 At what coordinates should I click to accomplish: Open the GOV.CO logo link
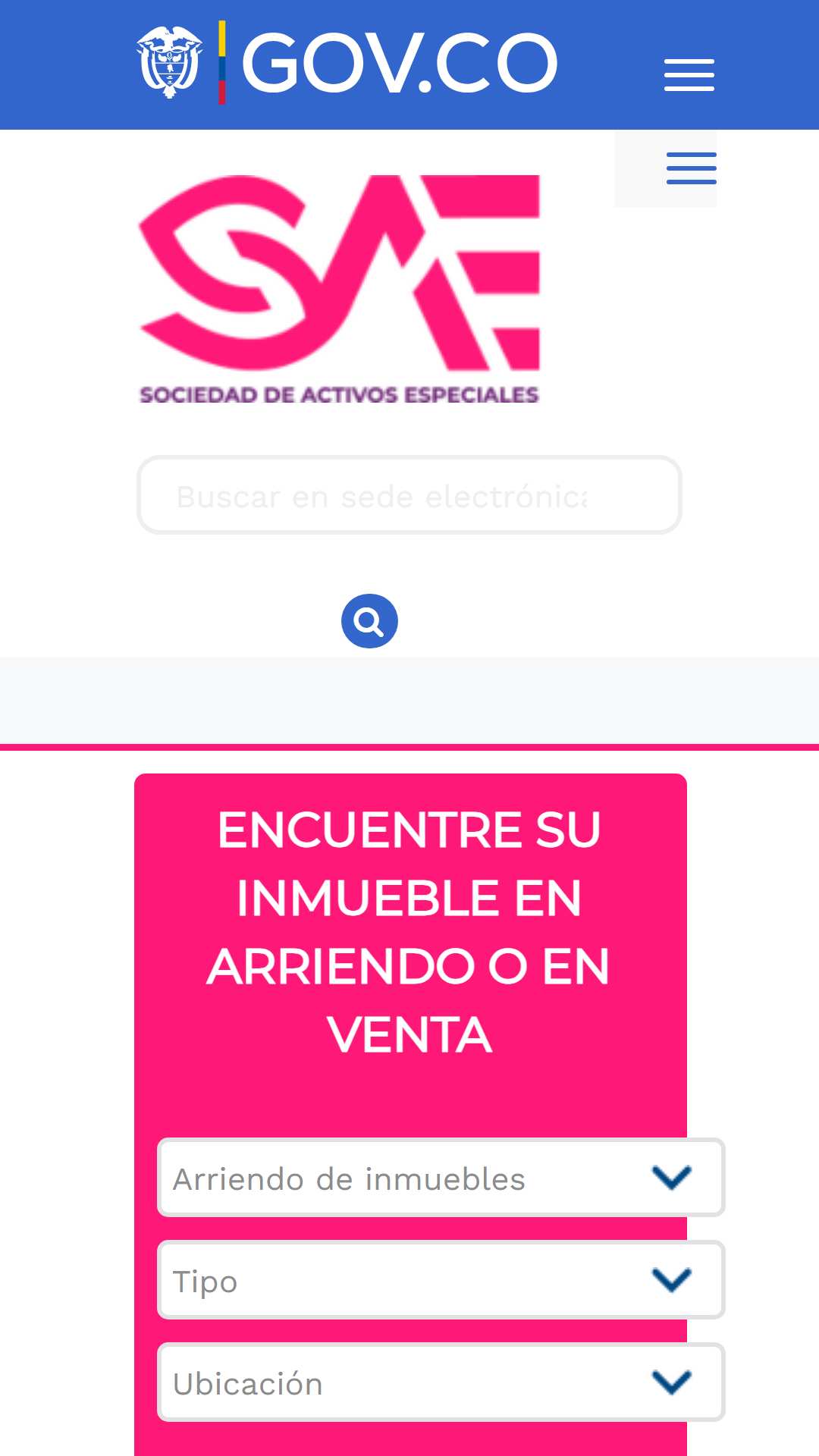[x=347, y=63]
